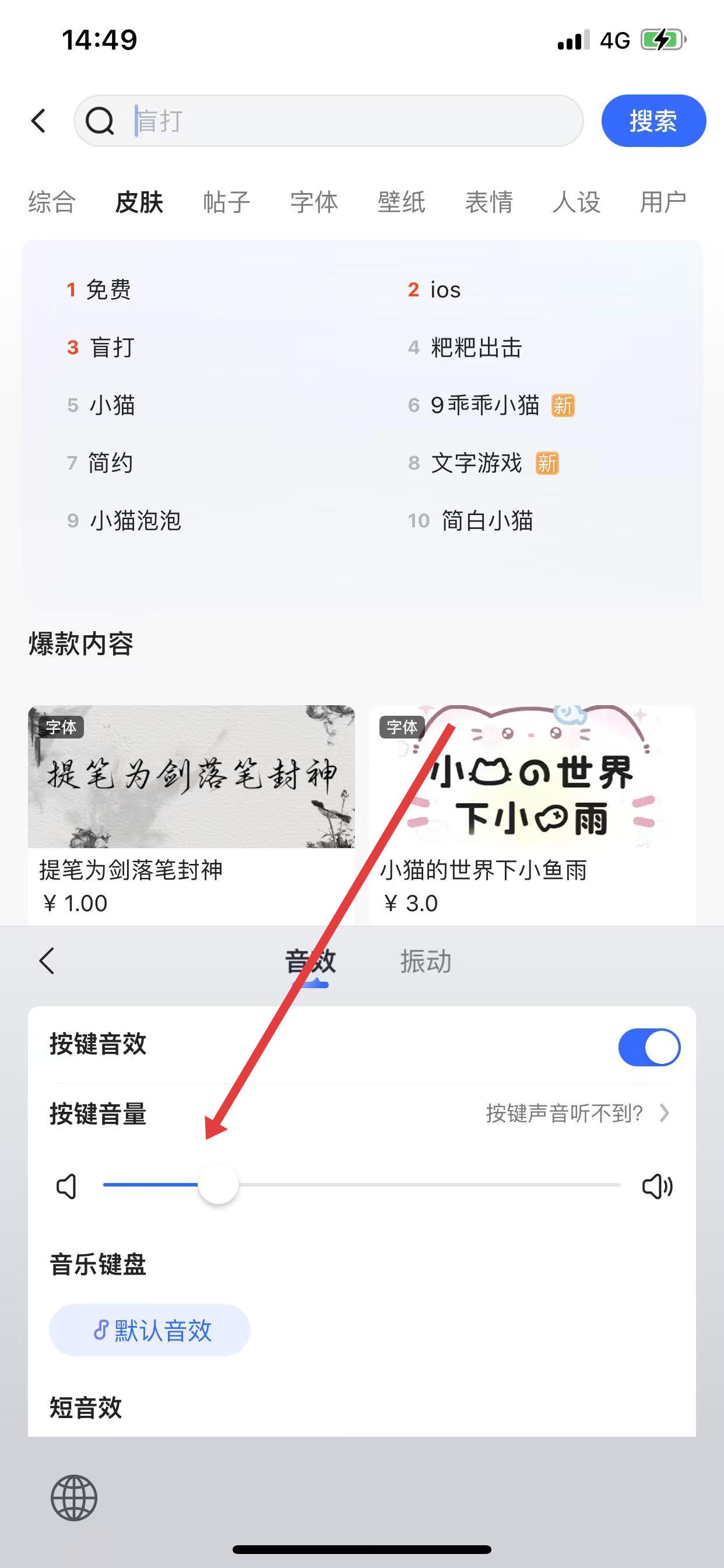
Task: Tap the globe key to switch keyboard
Action: point(73,1498)
